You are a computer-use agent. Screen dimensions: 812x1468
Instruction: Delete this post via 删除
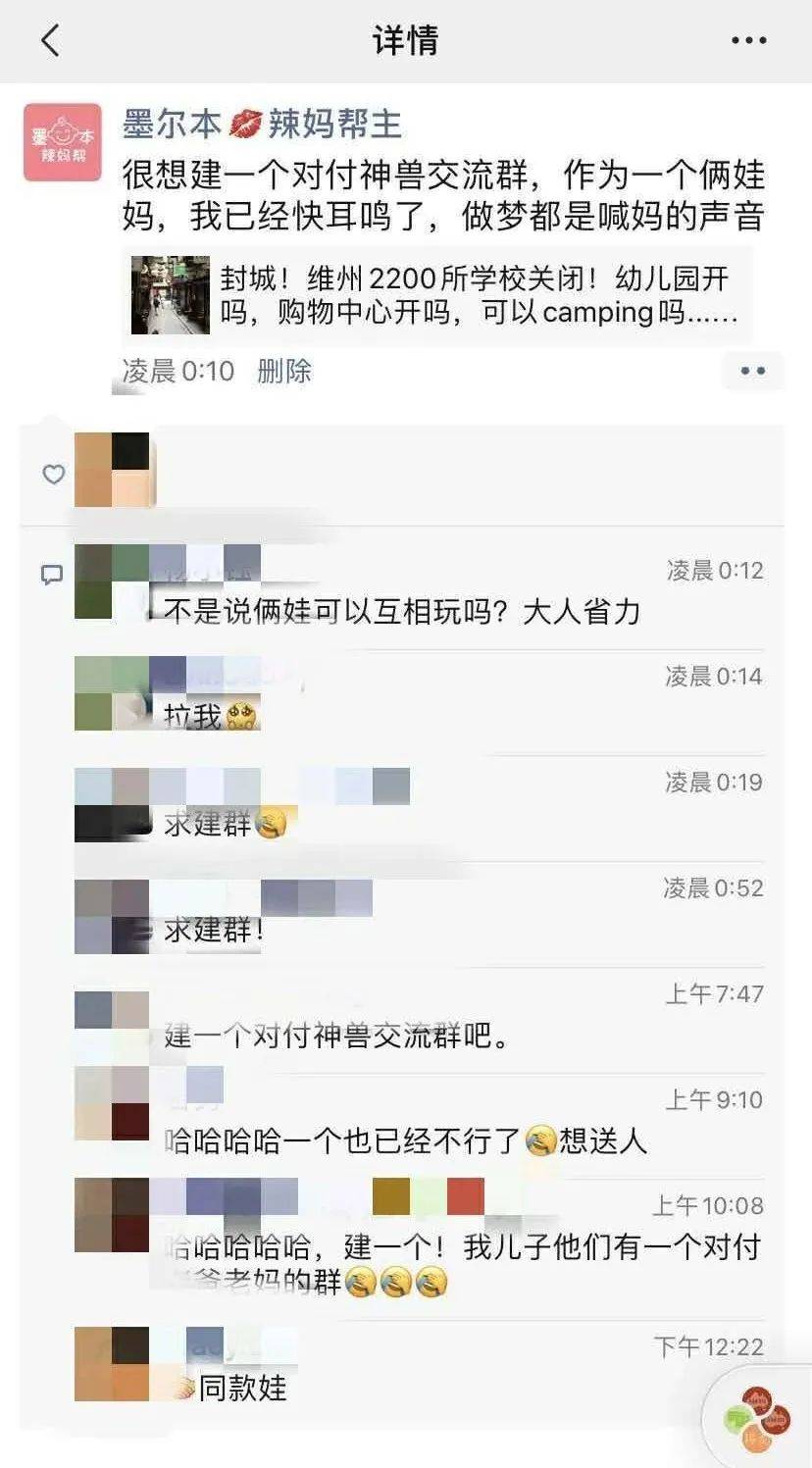pyautogui.click(x=284, y=371)
